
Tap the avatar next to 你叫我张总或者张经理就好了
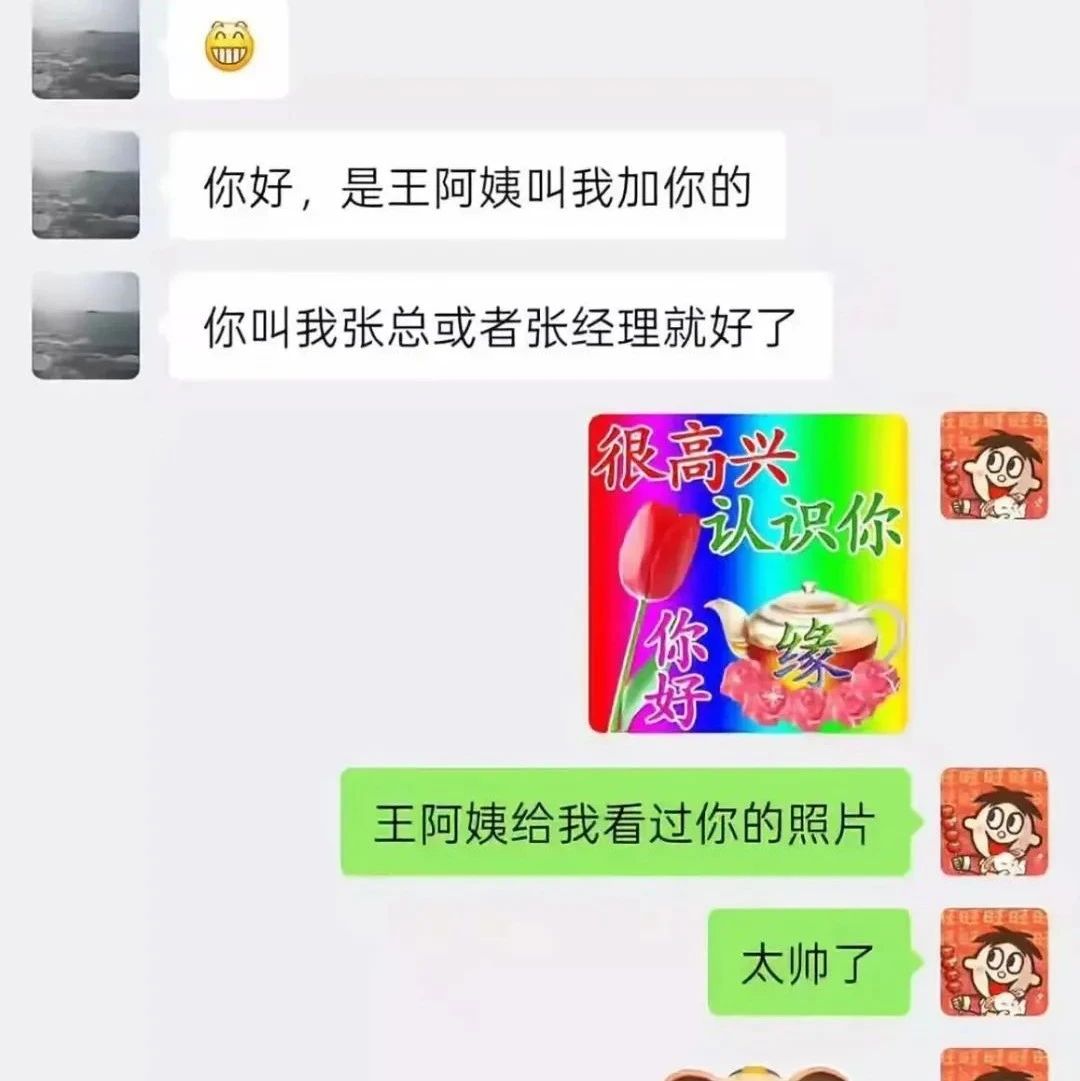[x=86, y=325]
